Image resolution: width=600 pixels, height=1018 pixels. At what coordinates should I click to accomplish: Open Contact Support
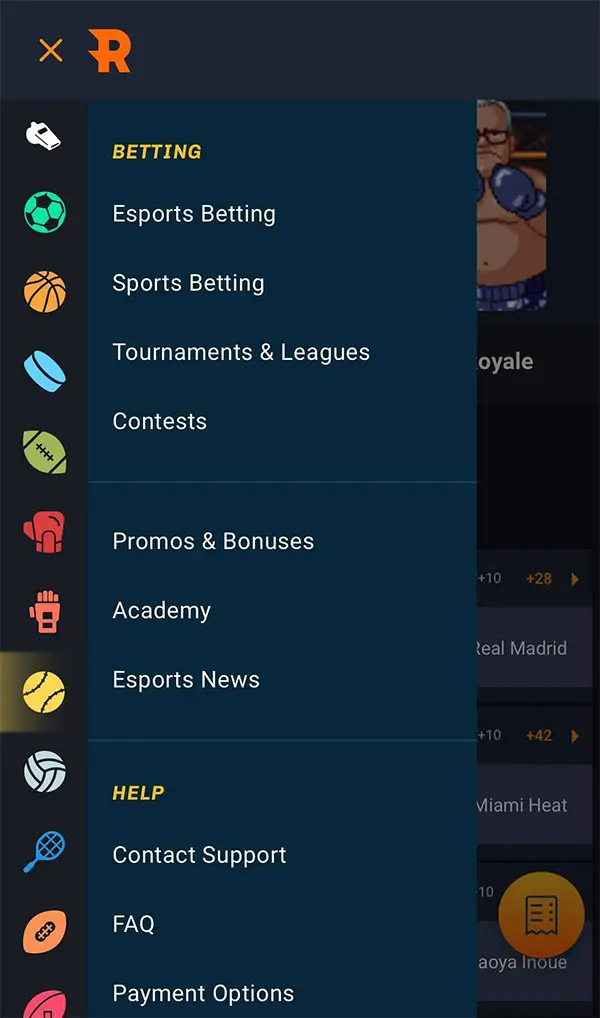click(200, 855)
